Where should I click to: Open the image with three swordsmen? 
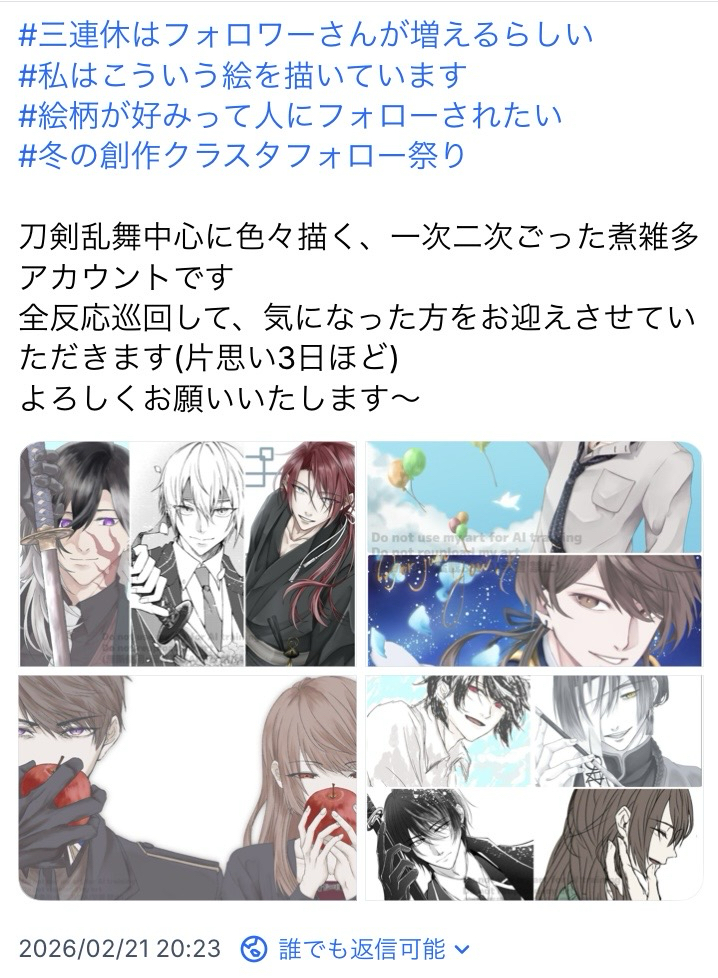coord(188,553)
